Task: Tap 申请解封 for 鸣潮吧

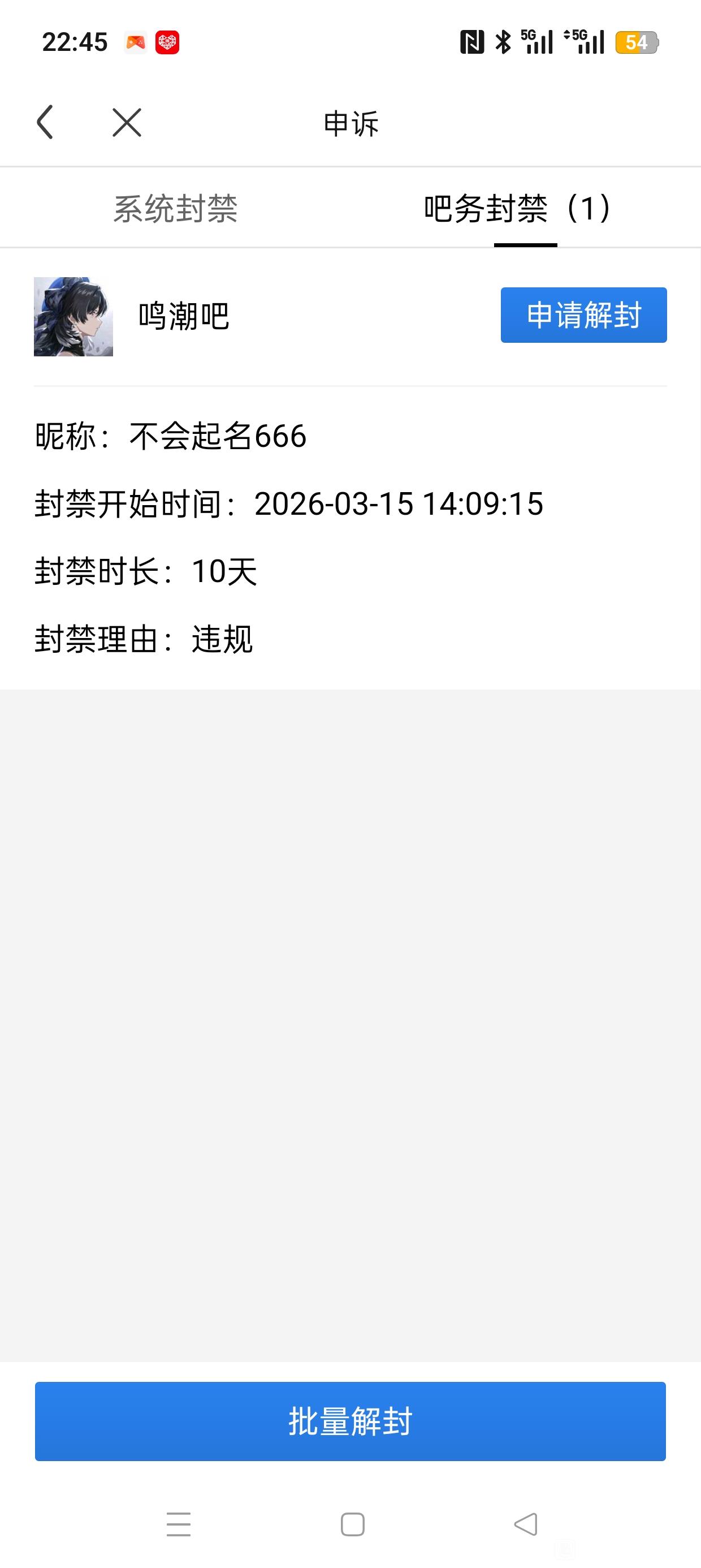Action: pyautogui.click(x=583, y=315)
